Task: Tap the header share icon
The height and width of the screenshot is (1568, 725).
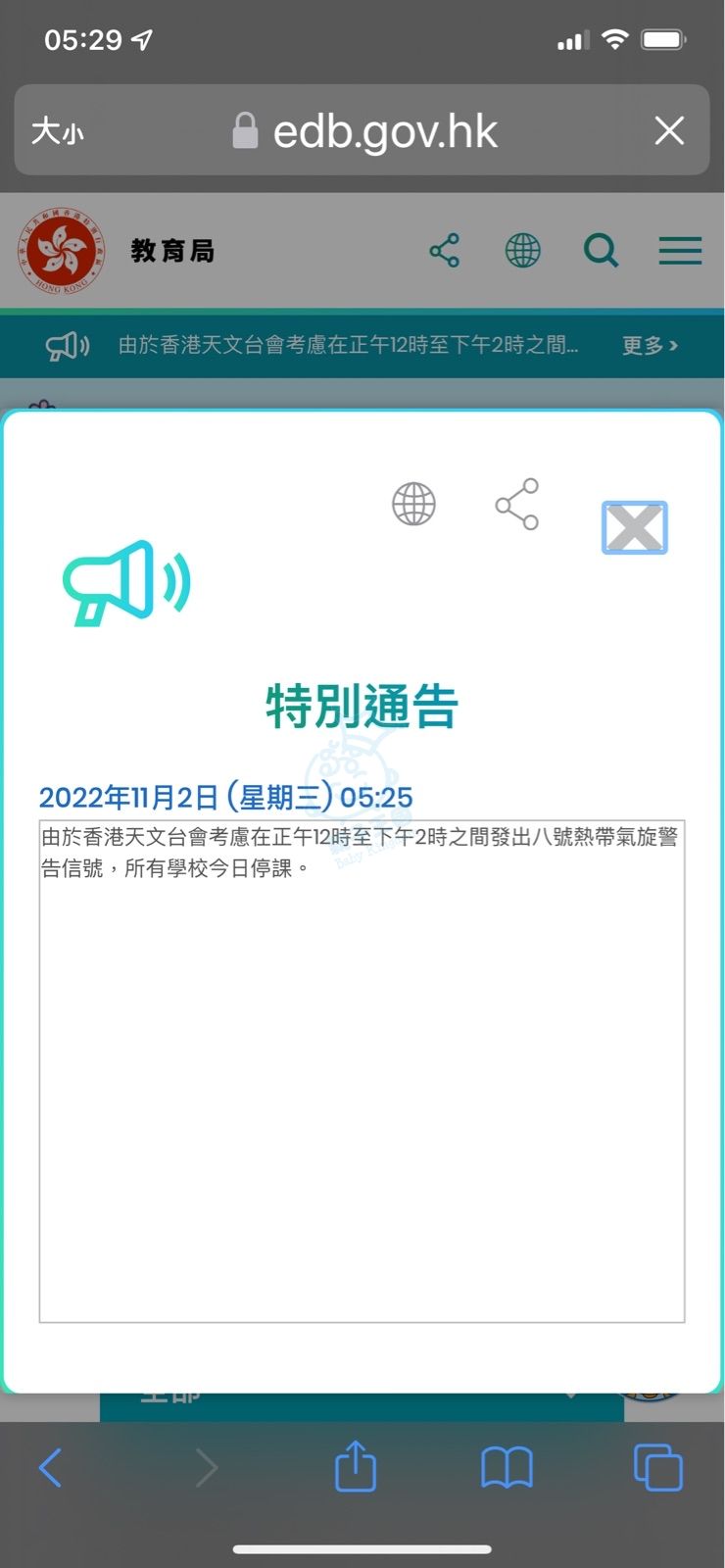Action: tap(444, 251)
